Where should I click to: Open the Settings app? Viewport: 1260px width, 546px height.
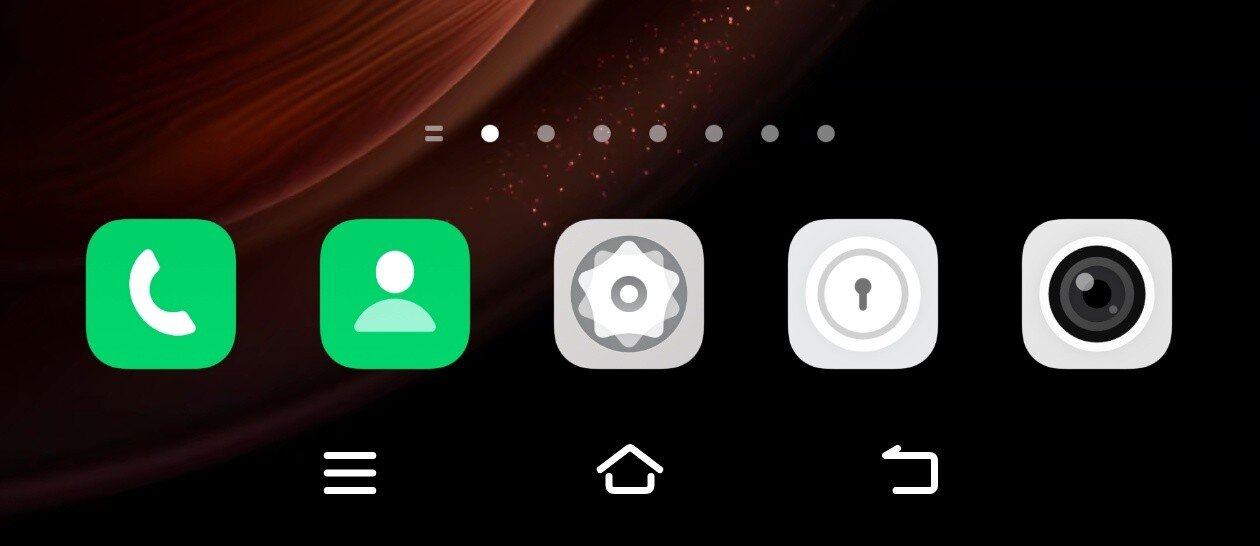click(x=629, y=294)
